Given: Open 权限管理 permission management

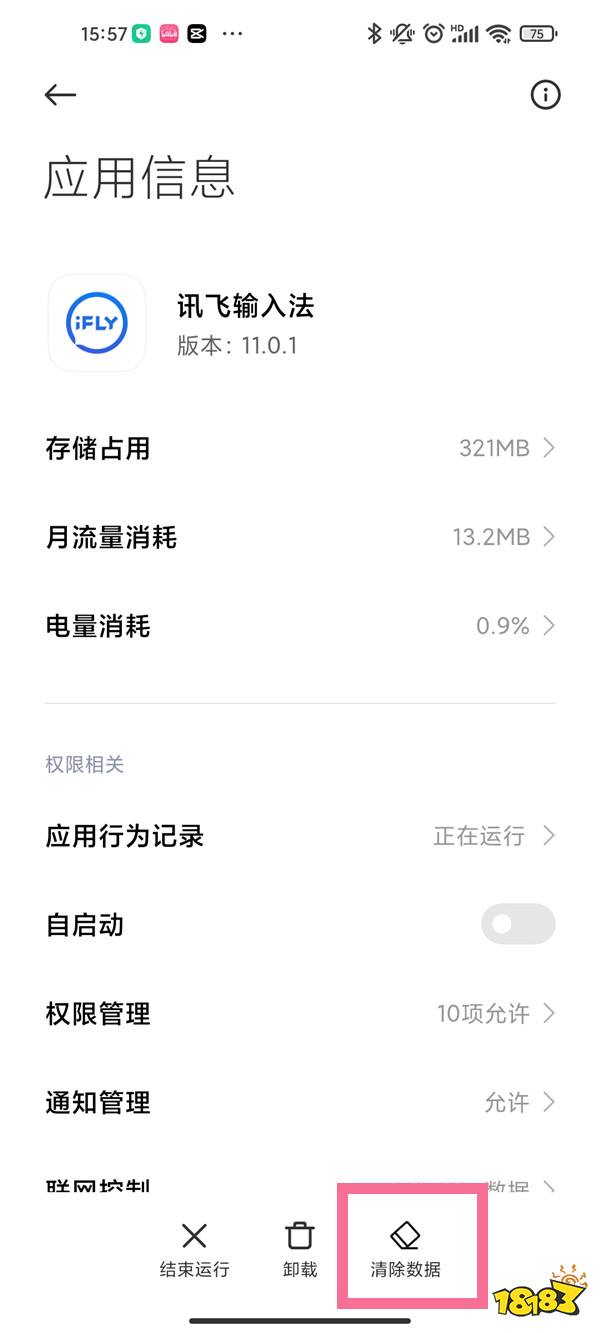Looking at the screenshot, I should pyautogui.click(x=300, y=1014).
